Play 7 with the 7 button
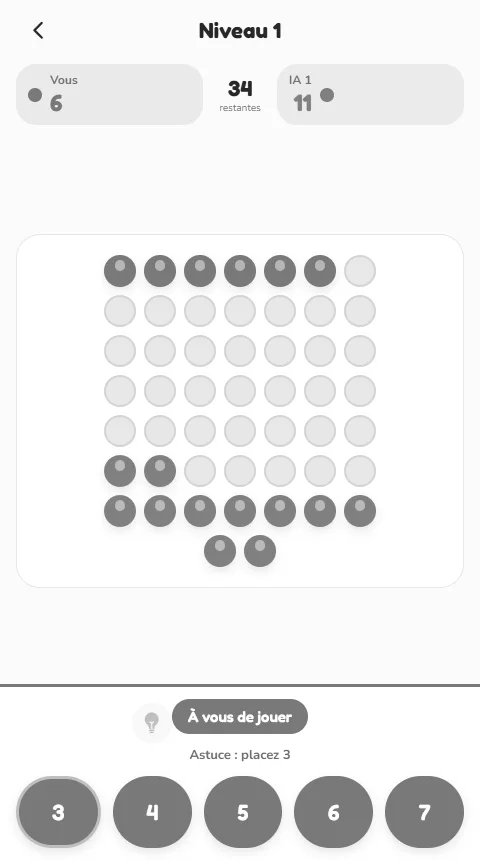 click(424, 812)
